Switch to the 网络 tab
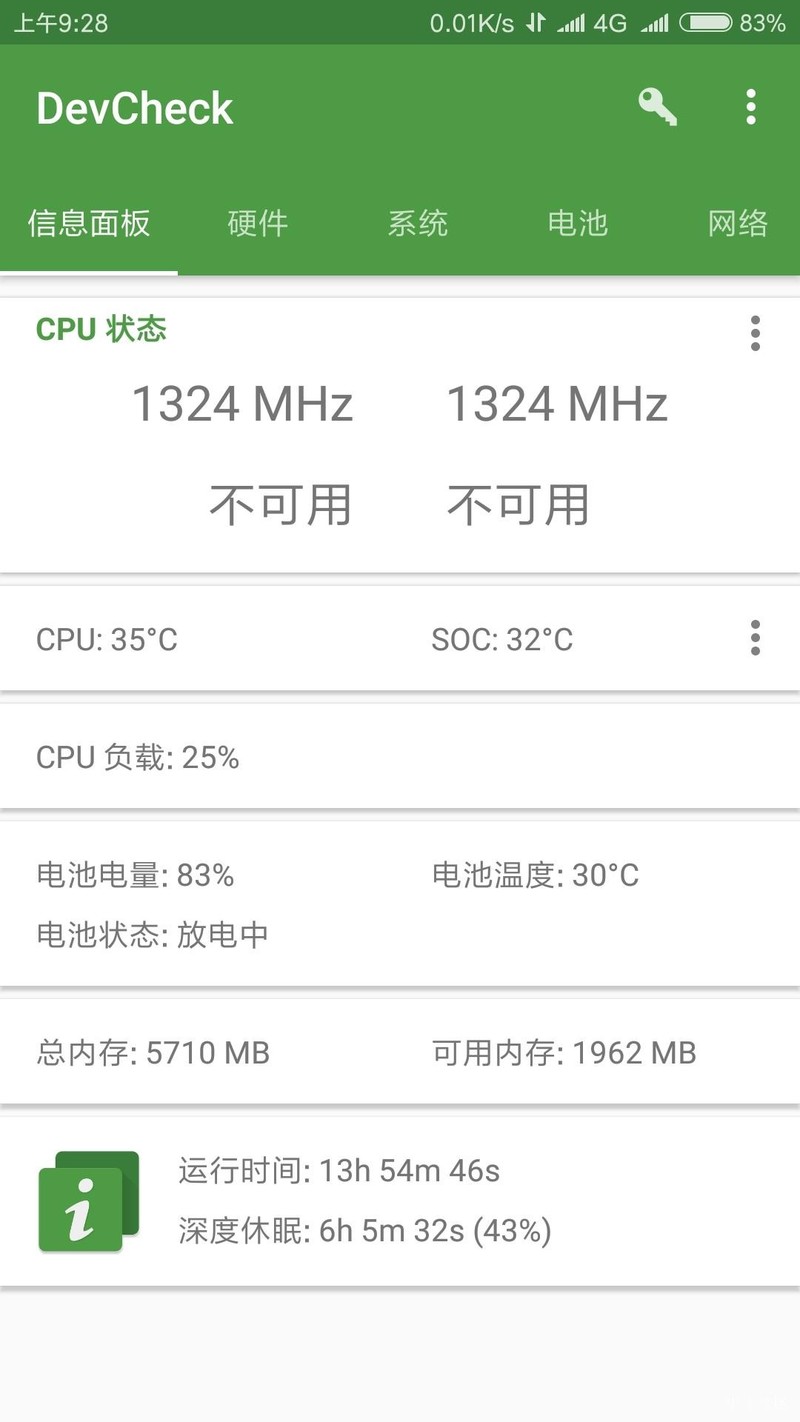The width and height of the screenshot is (800, 1422). 738,223
